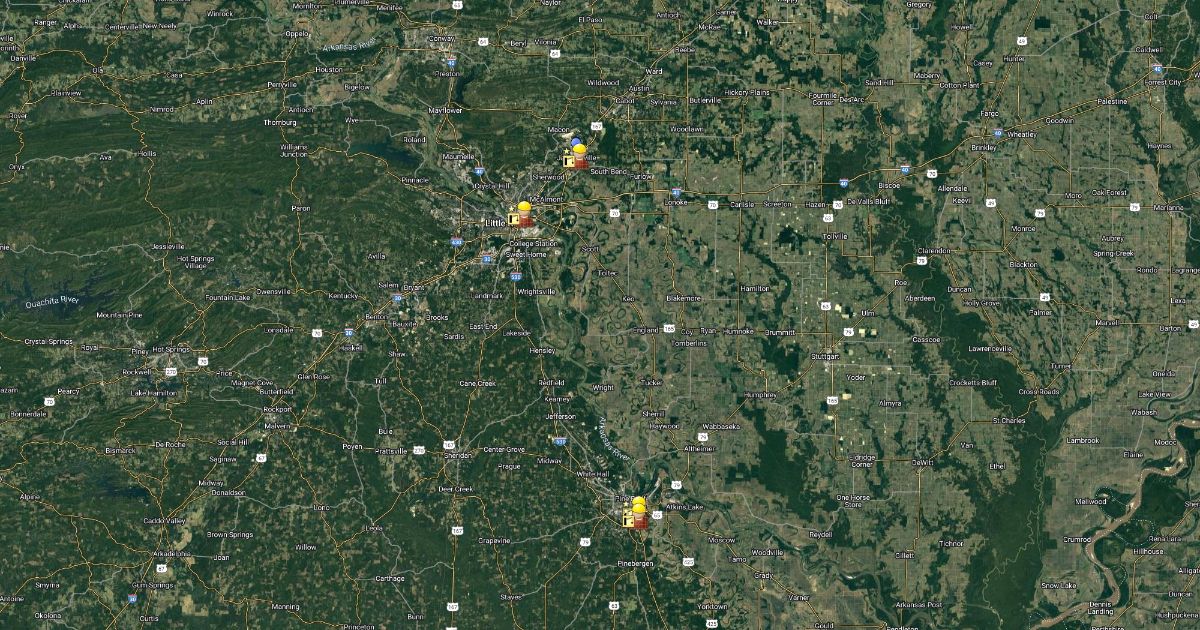The height and width of the screenshot is (630, 1200).
Task: Open the worker marker near Jacksonville
Action: coord(579,156)
